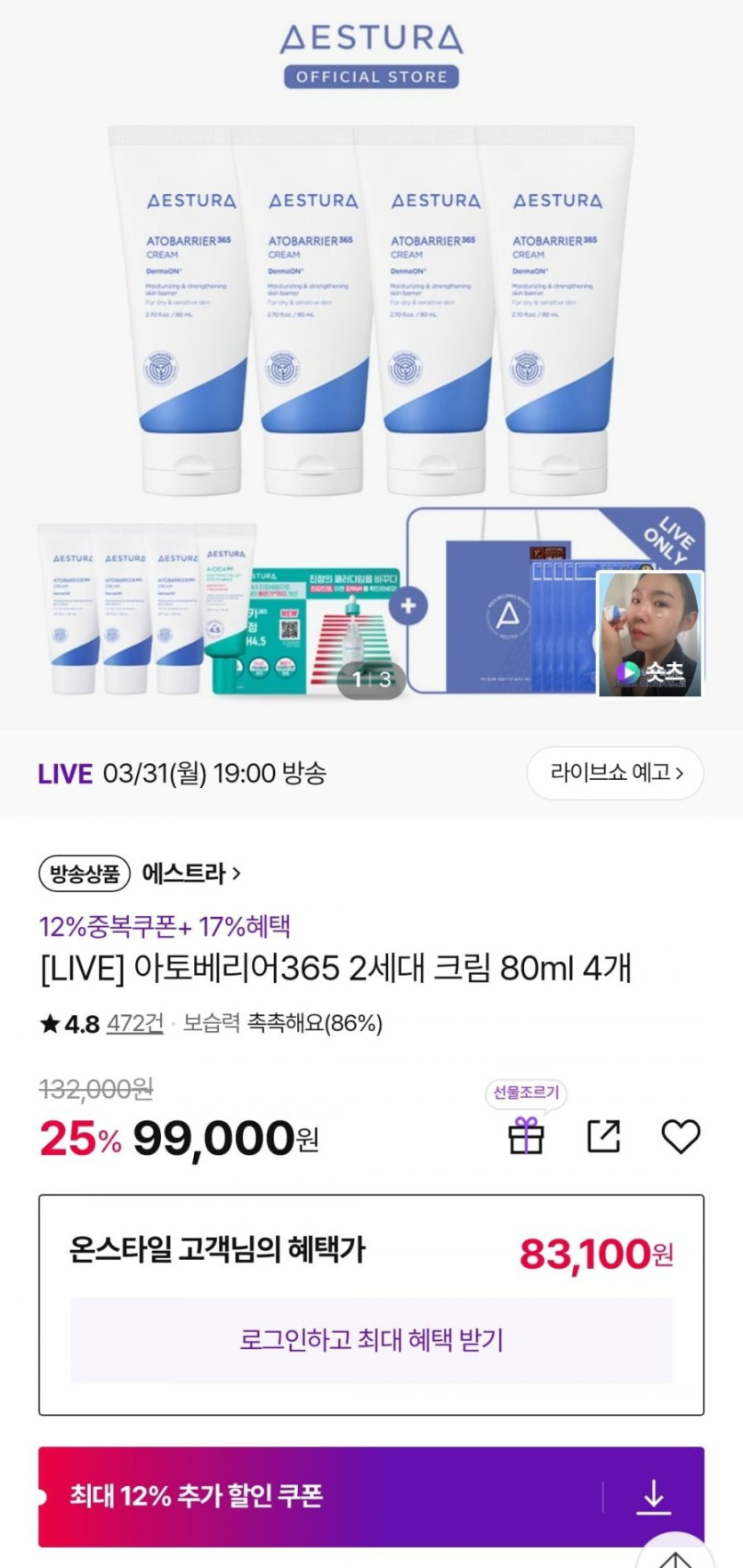This screenshot has width=743, height=1568.
Task: Open the 에스트라 brand page
Action: point(190,873)
